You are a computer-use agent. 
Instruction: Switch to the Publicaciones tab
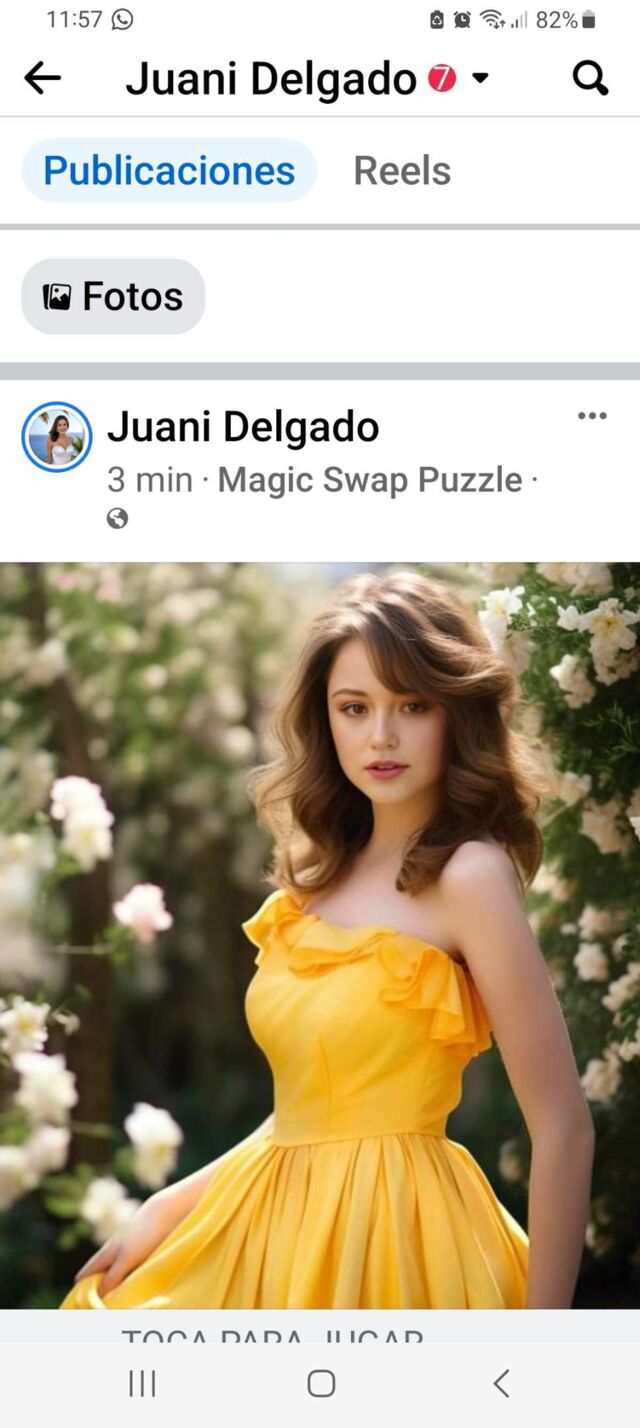(x=169, y=171)
